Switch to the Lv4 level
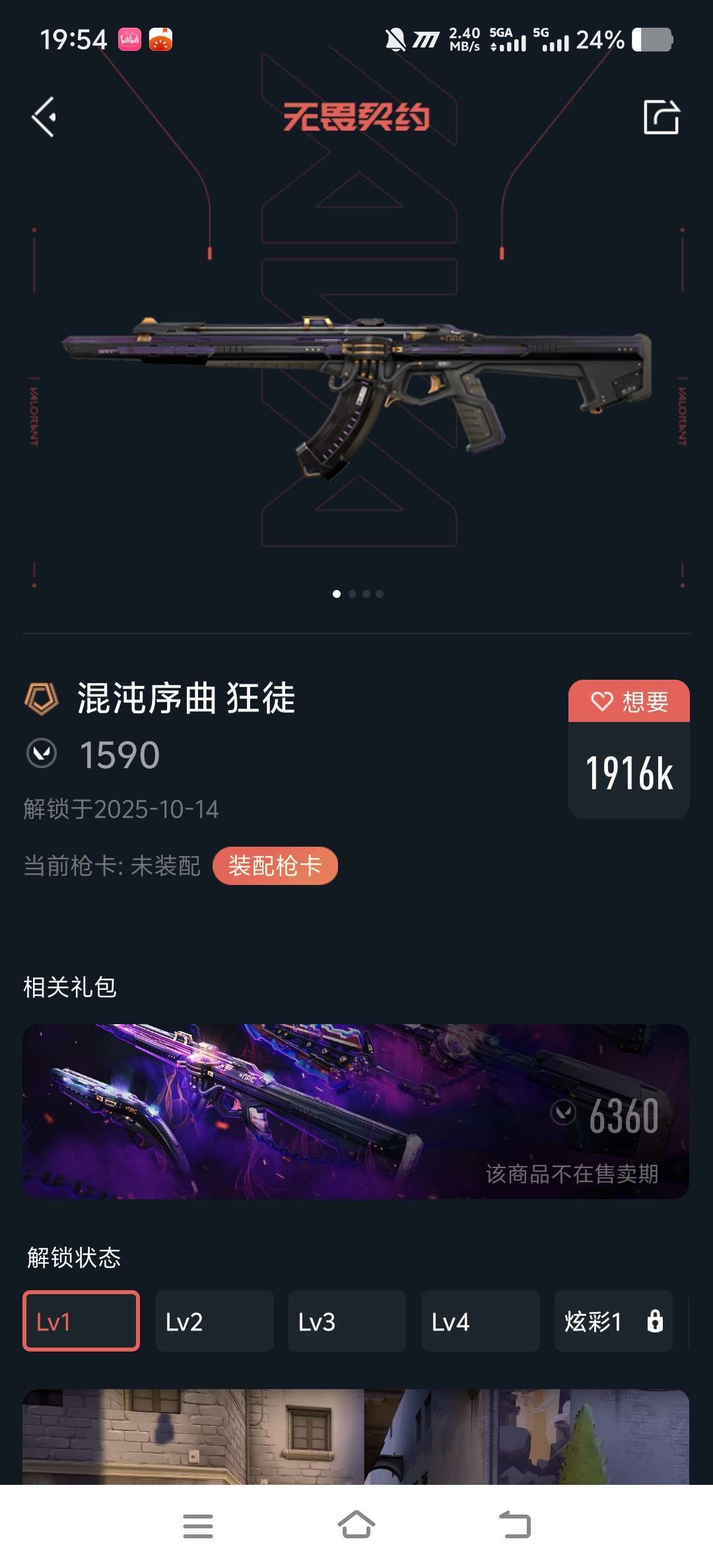The height and width of the screenshot is (1568, 713). 481,1321
